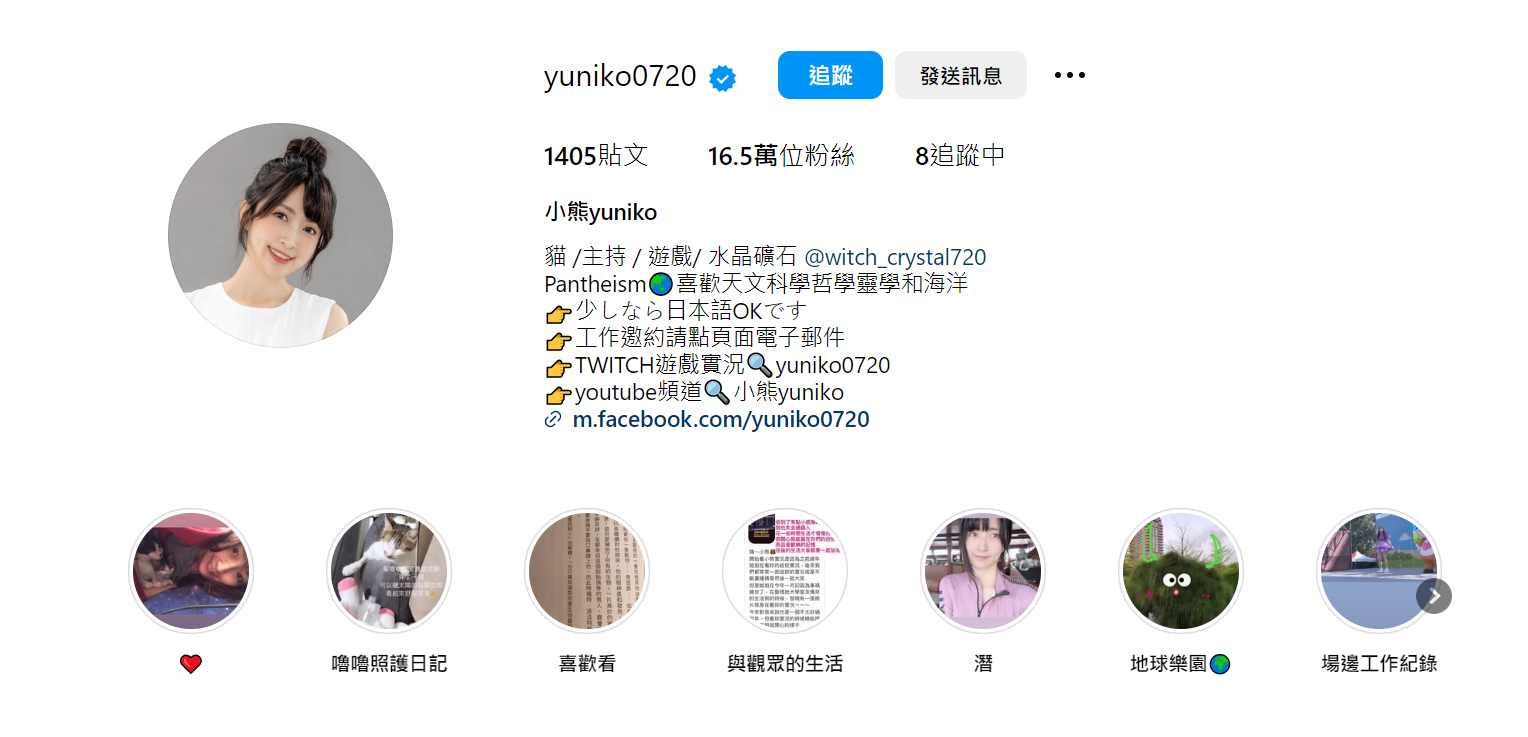Open the 喜歡看 highlight

pos(587,571)
